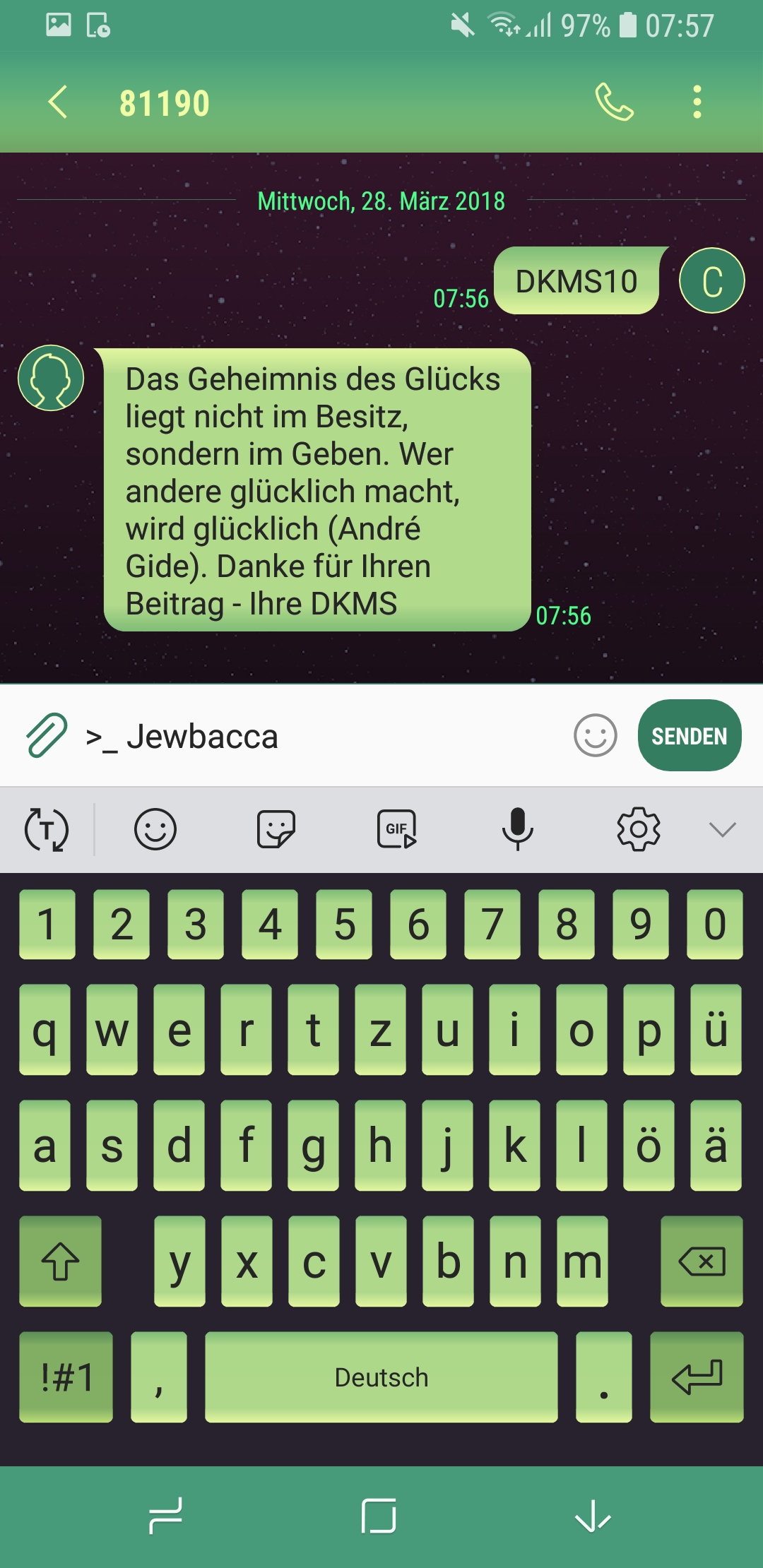Tap the paperclip attach icon
The image size is (763, 1568).
pyautogui.click(x=47, y=735)
